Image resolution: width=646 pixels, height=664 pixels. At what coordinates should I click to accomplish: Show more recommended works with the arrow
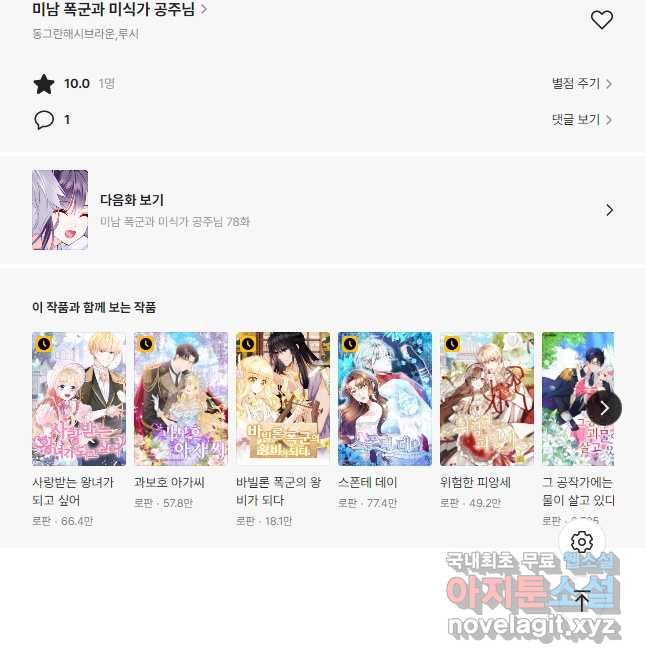tap(604, 408)
